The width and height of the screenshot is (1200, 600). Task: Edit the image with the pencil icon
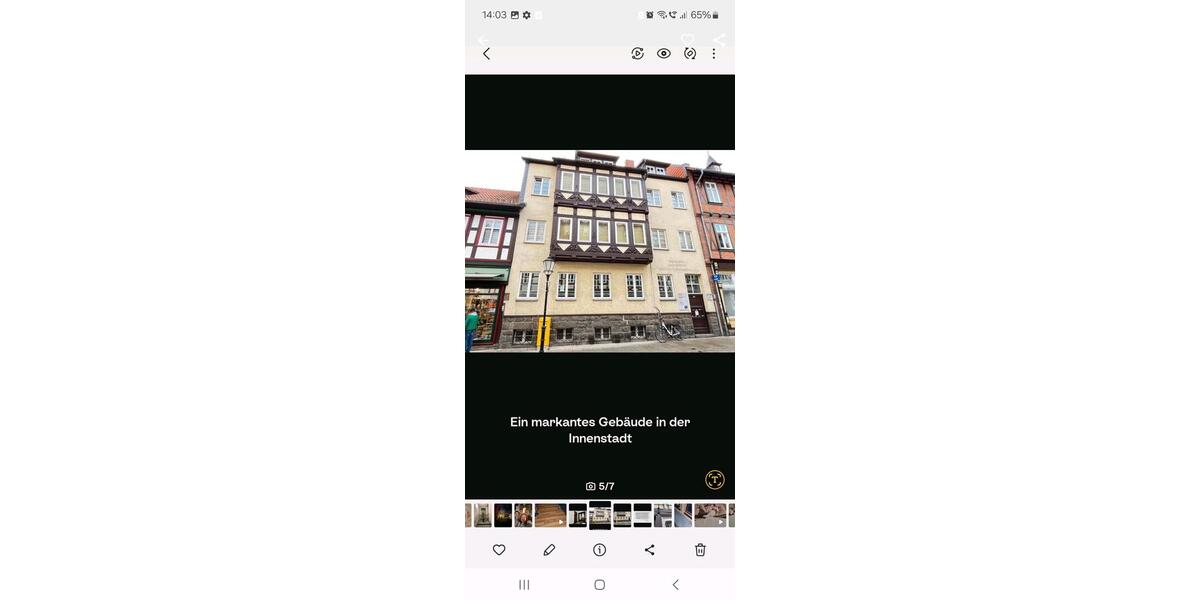(x=549, y=550)
